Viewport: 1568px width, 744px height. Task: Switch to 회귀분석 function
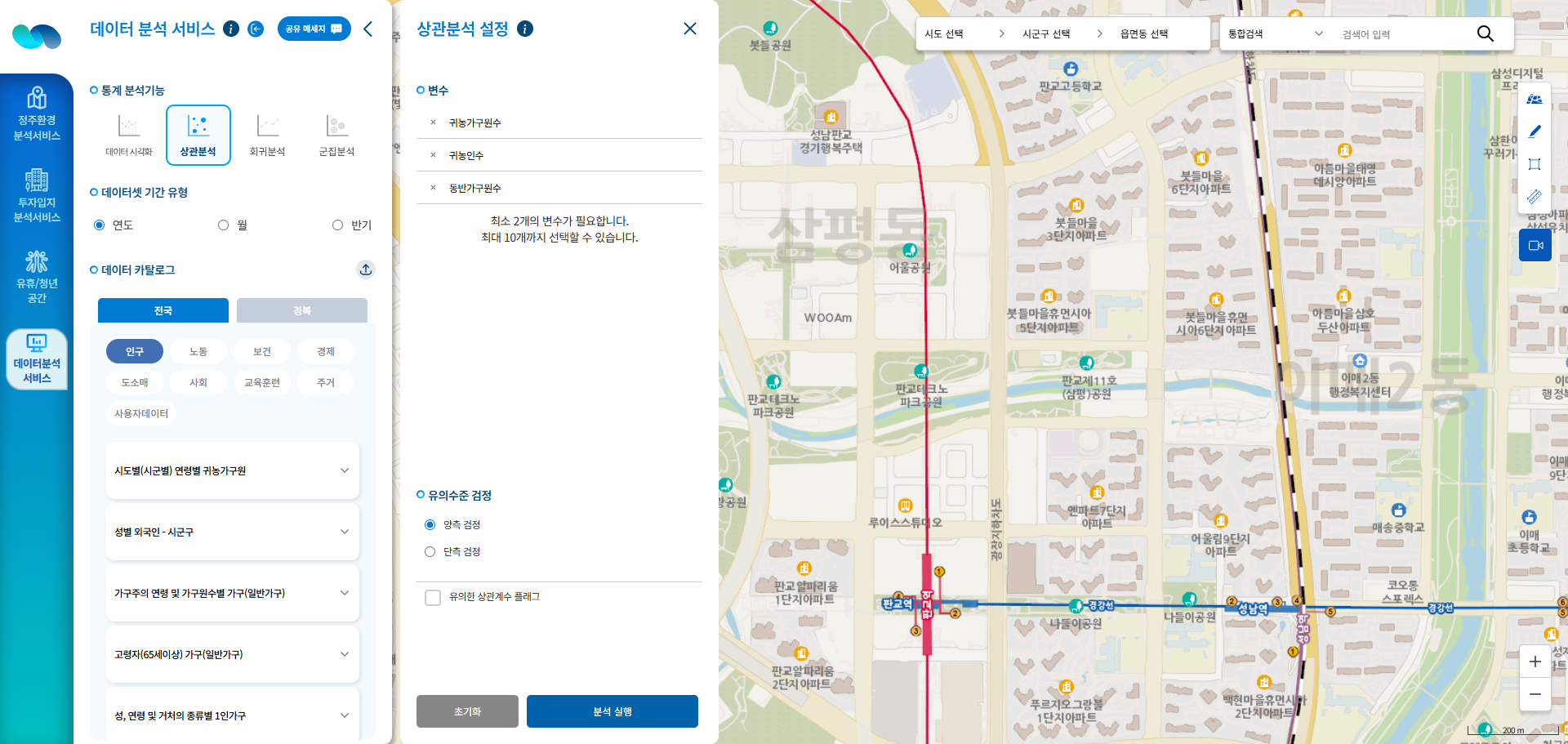pos(267,135)
